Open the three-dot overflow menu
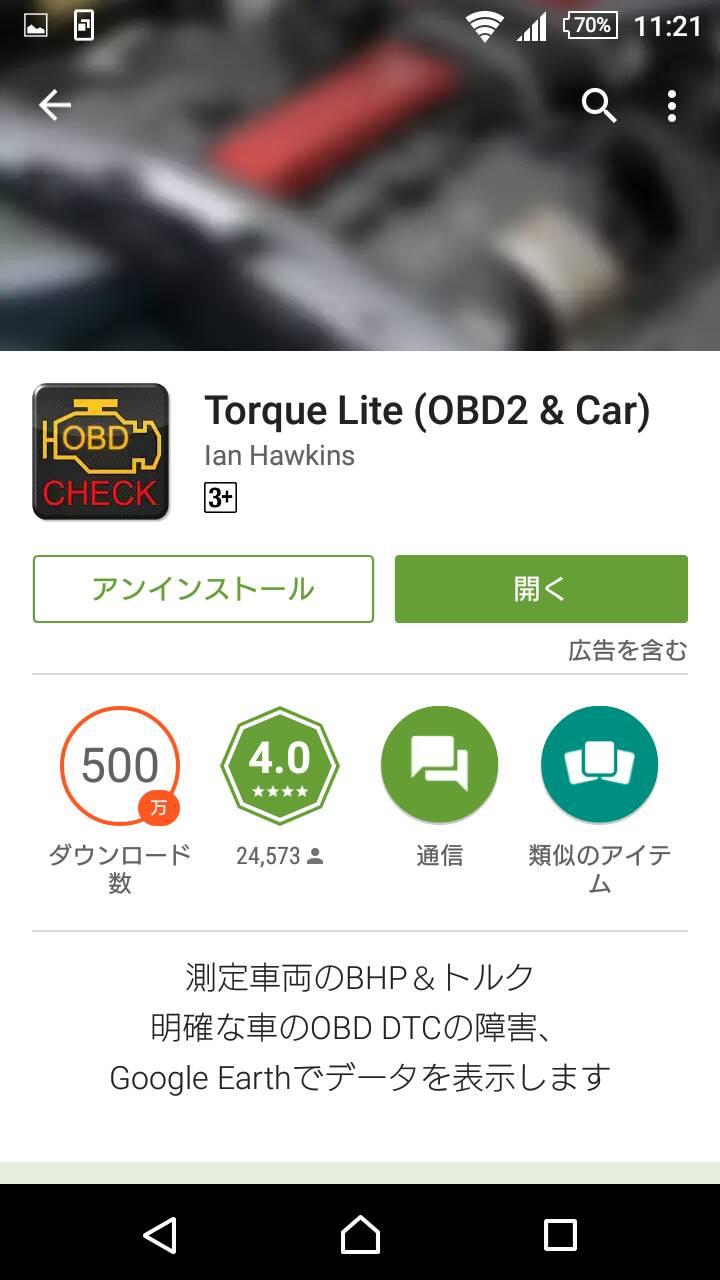Viewport: 720px width, 1280px height. pyautogui.click(x=672, y=105)
